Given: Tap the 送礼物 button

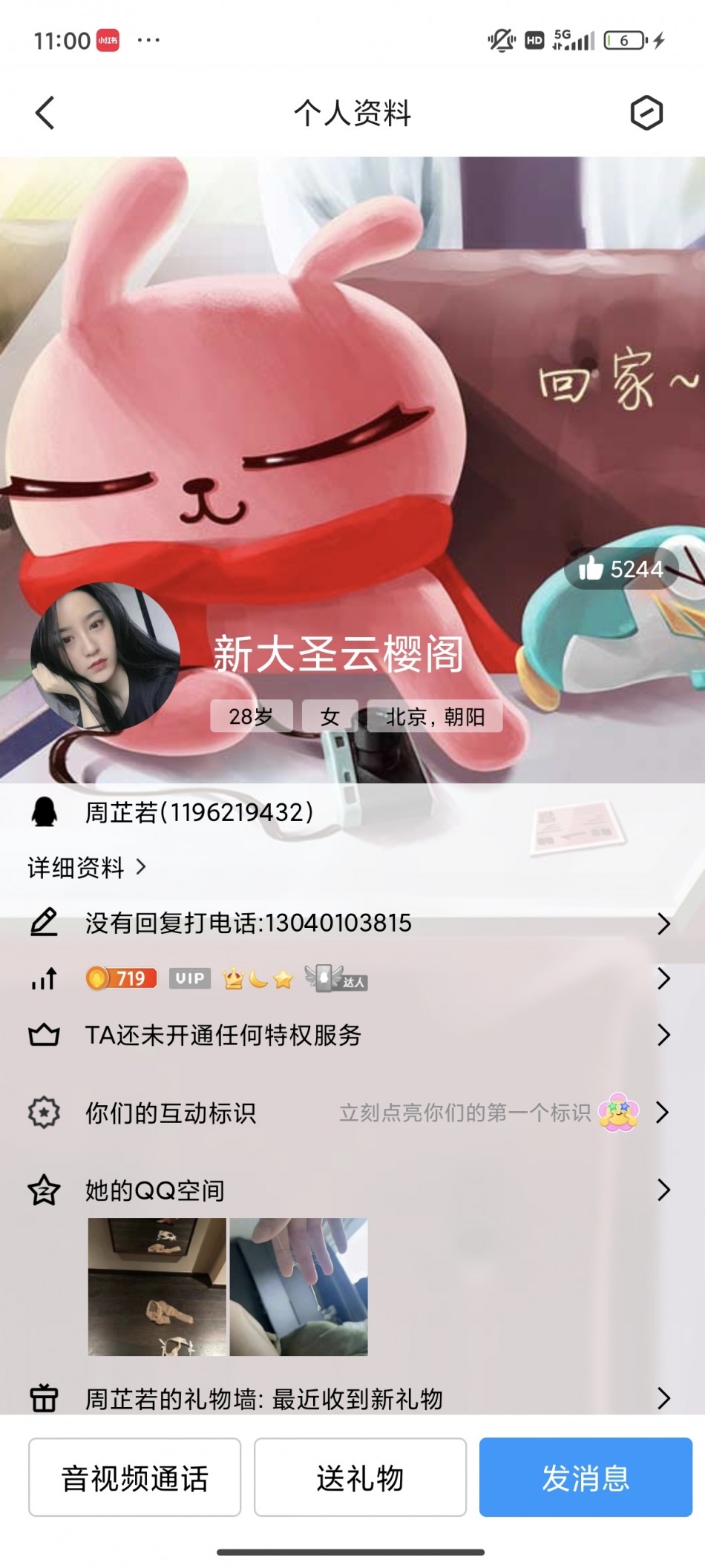Looking at the screenshot, I should (x=360, y=1478).
